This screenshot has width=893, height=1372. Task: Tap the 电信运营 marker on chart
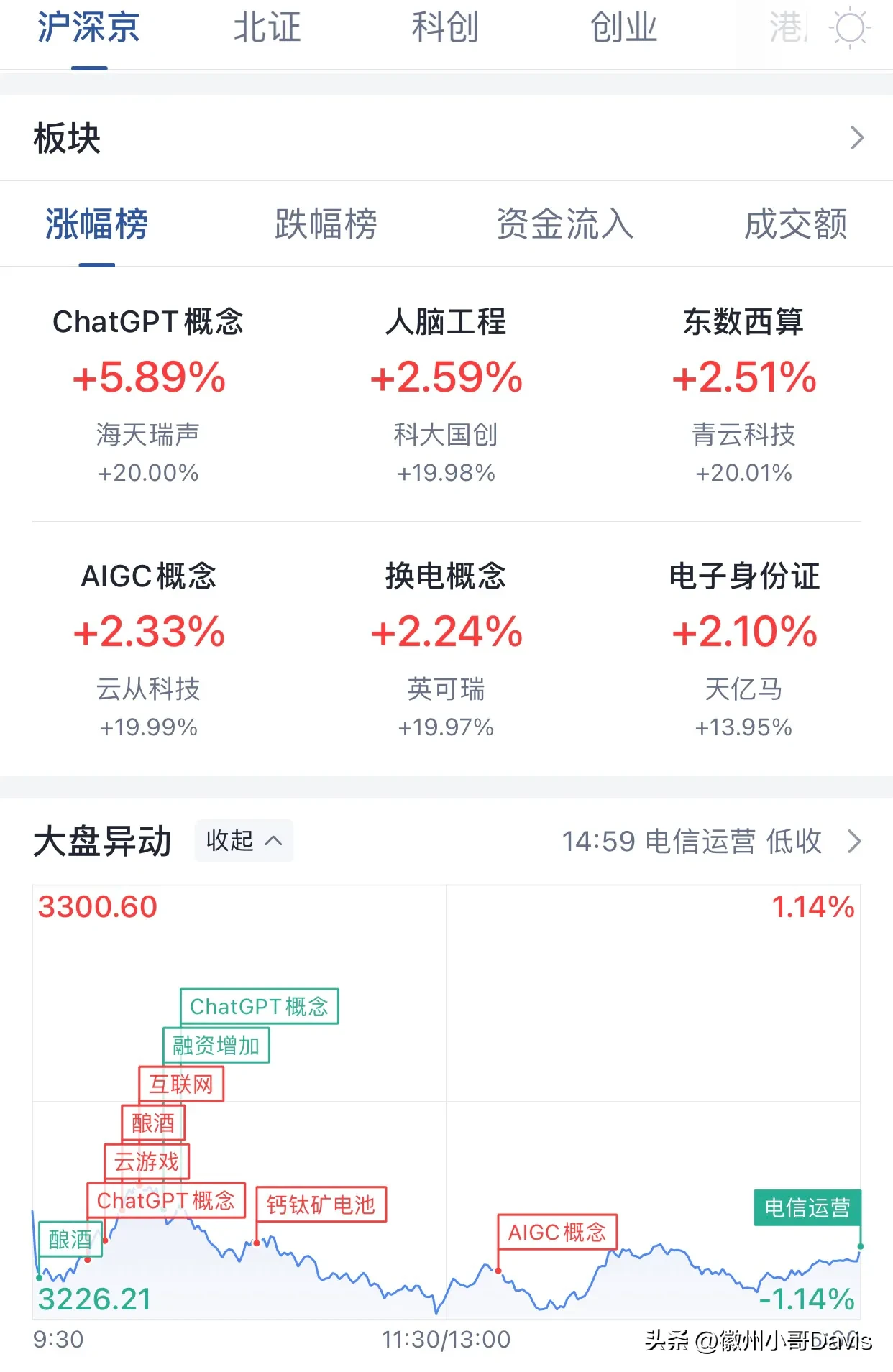click(x=807, y=1207)
